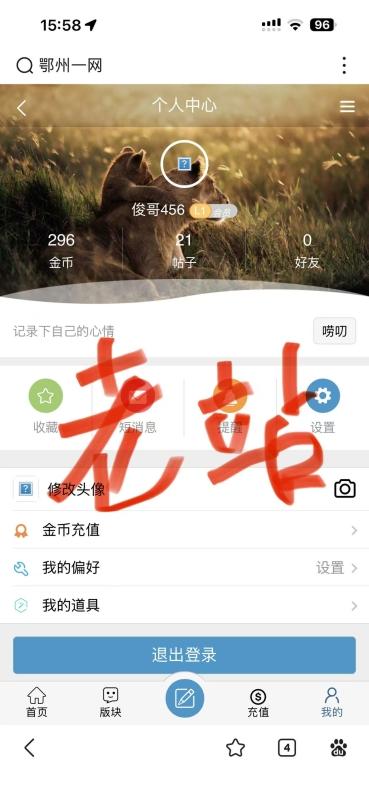Open the hamburger menu in the header
This screenshot has height=800, width=369.
coord(347,106)
